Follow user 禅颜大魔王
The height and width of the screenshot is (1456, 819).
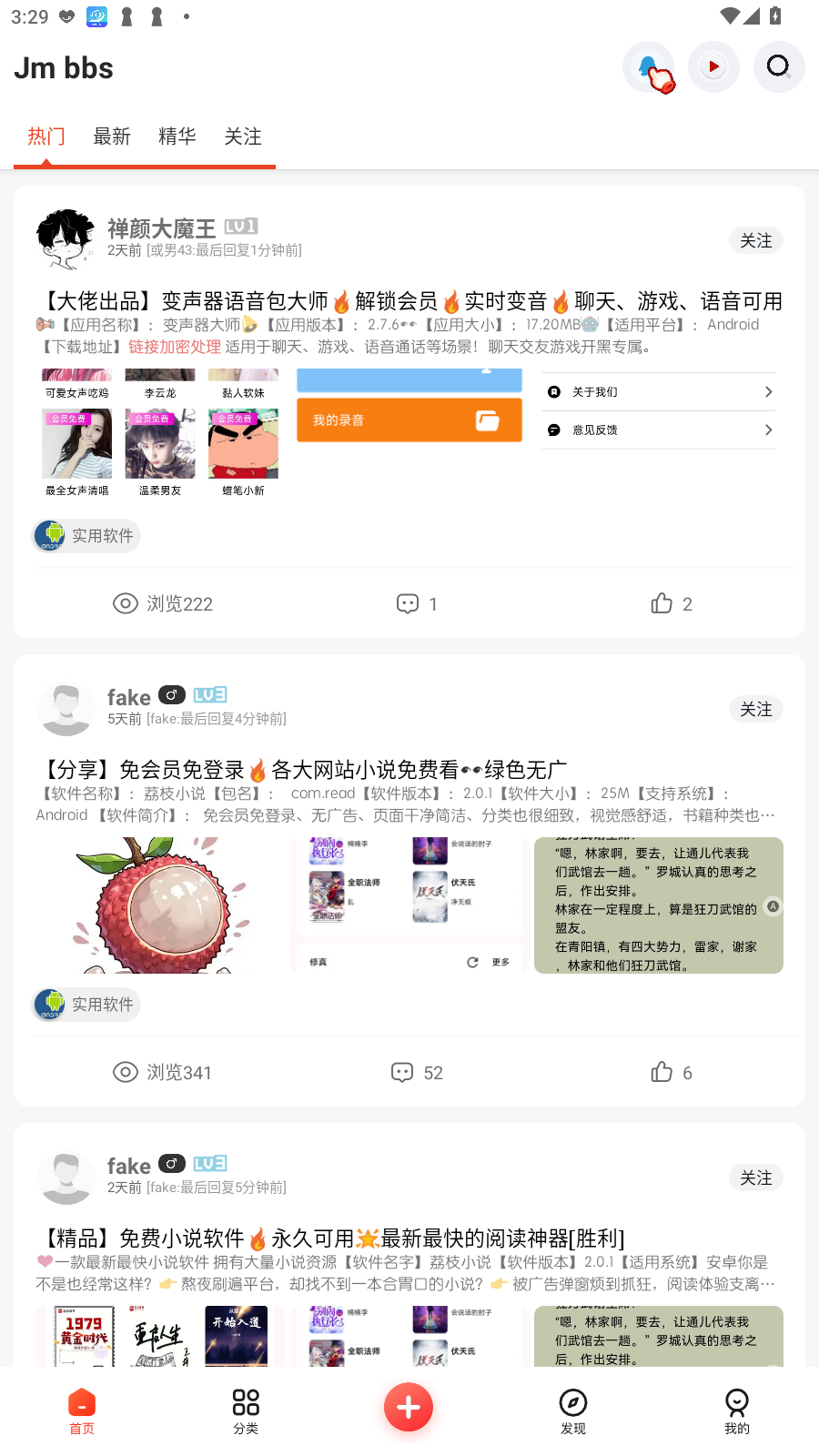tap(755, 240)
